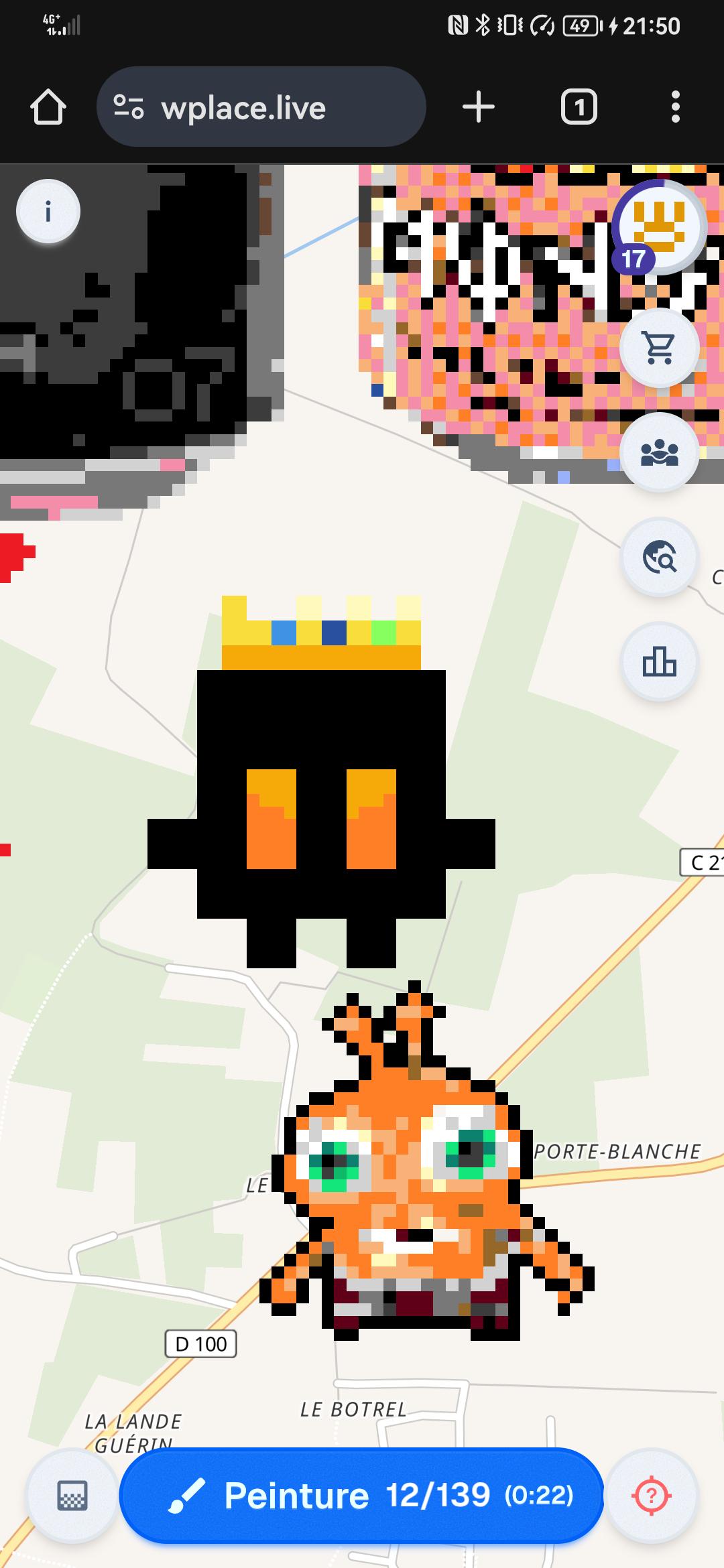Open a new browser tab
724x1568 pixels.
[x=479, y=107]
